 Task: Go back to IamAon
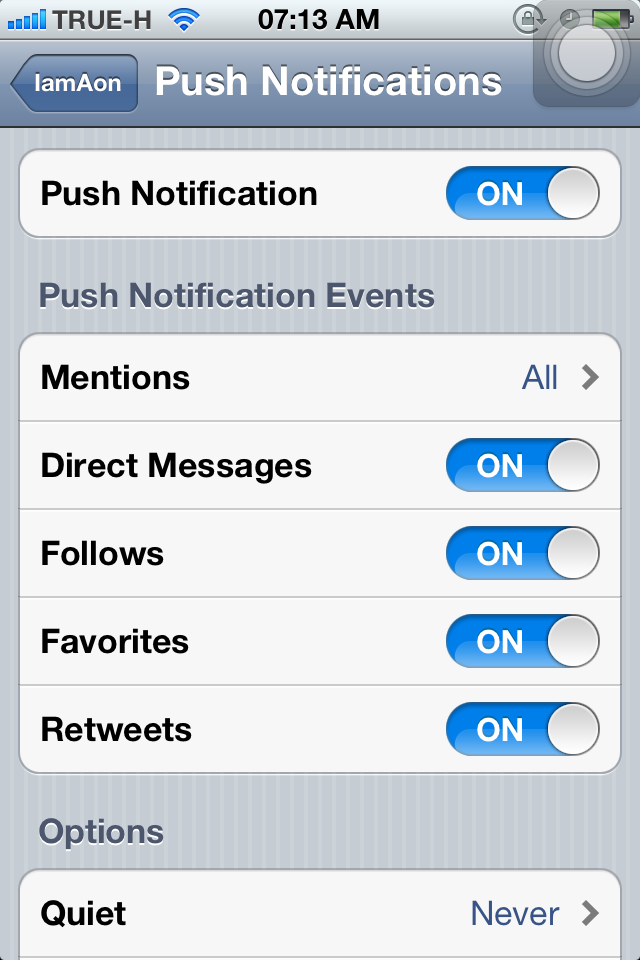point(75,83)
